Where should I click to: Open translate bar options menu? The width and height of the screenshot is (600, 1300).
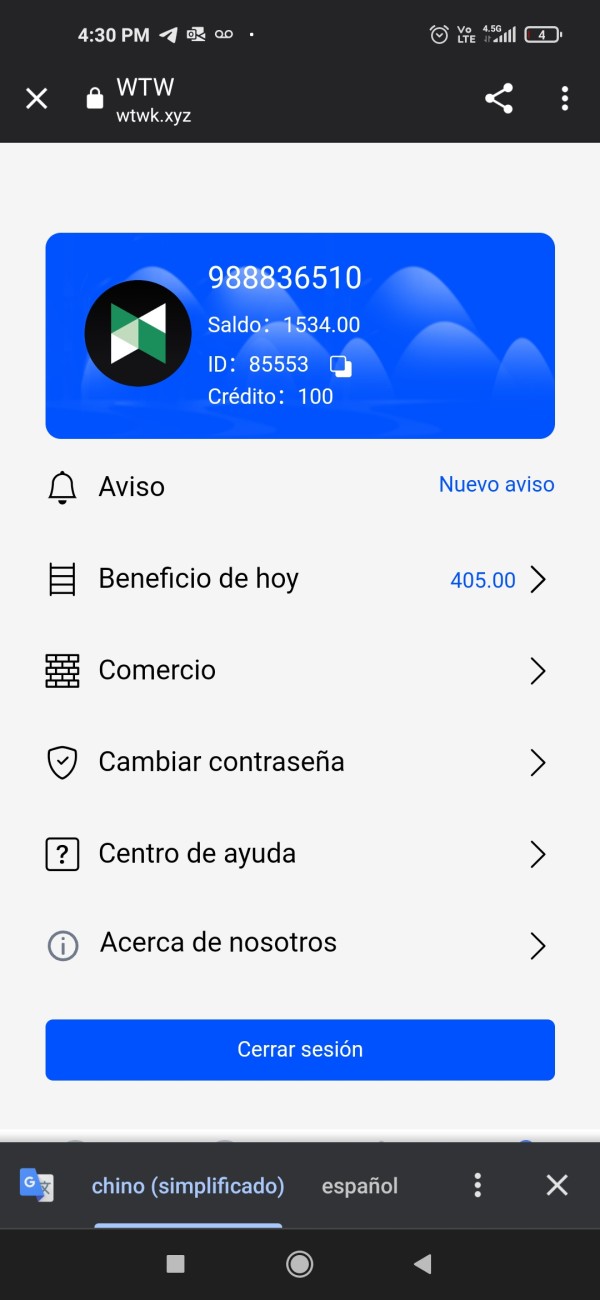(x=478, y=1185)
